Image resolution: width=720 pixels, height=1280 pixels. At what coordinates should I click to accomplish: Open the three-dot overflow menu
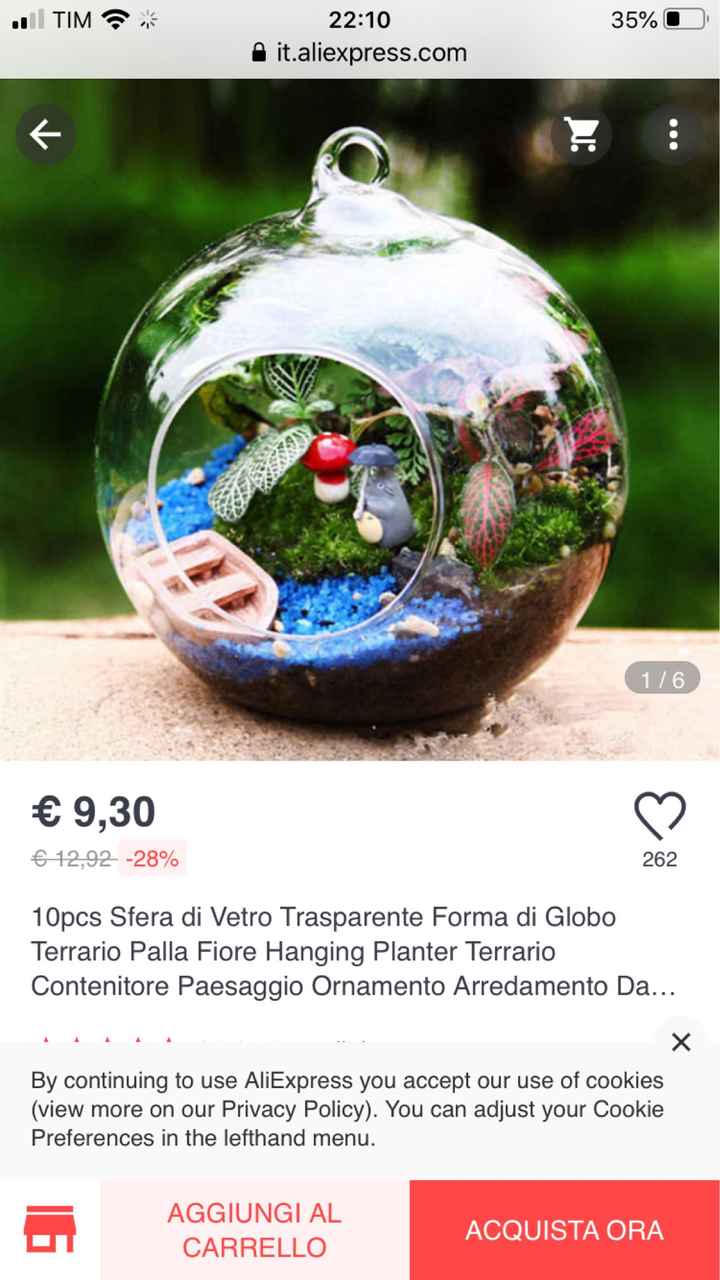click(x=673, y=134)
